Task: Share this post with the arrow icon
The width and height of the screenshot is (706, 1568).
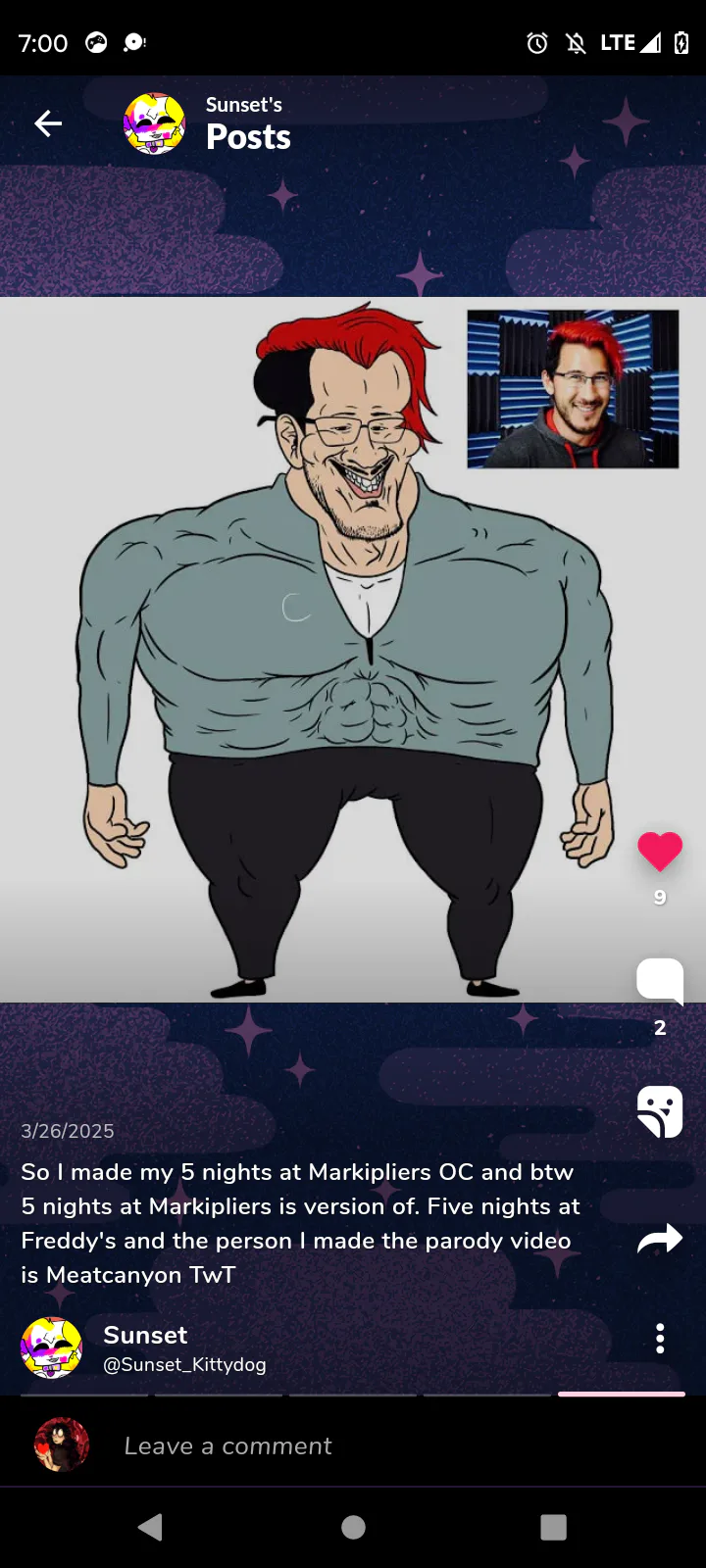Action: coord(660,1239)
